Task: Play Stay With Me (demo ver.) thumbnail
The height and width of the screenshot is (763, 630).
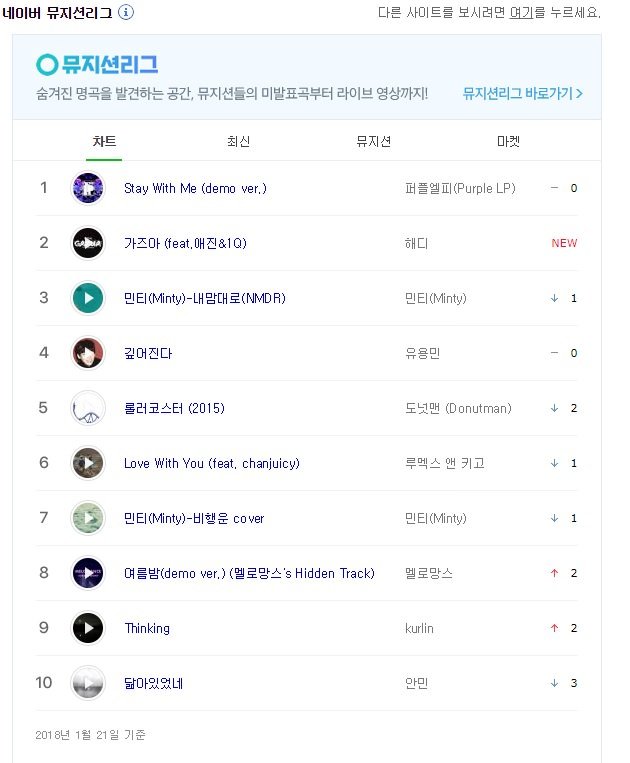Action: coord(88,188)
